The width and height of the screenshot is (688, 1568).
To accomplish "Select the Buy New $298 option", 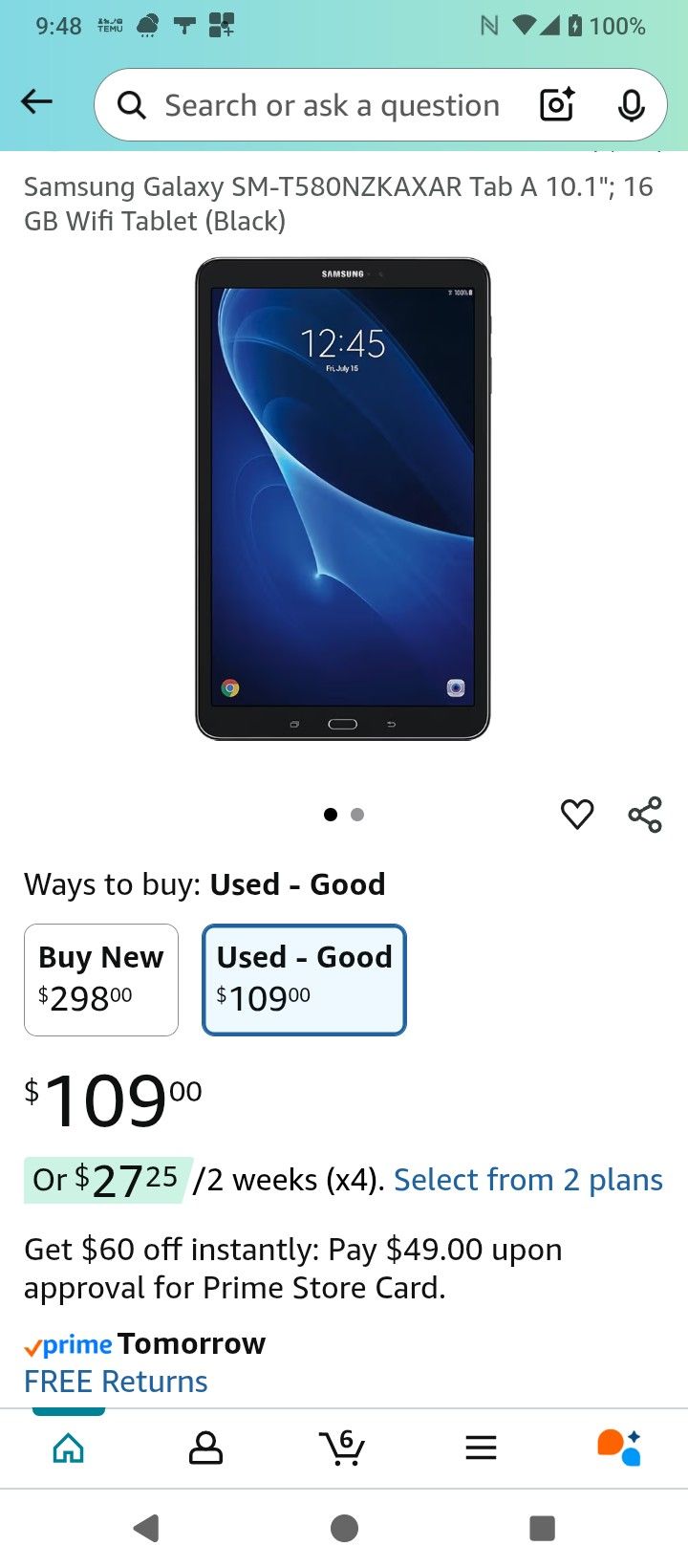I will pos(101,979).
